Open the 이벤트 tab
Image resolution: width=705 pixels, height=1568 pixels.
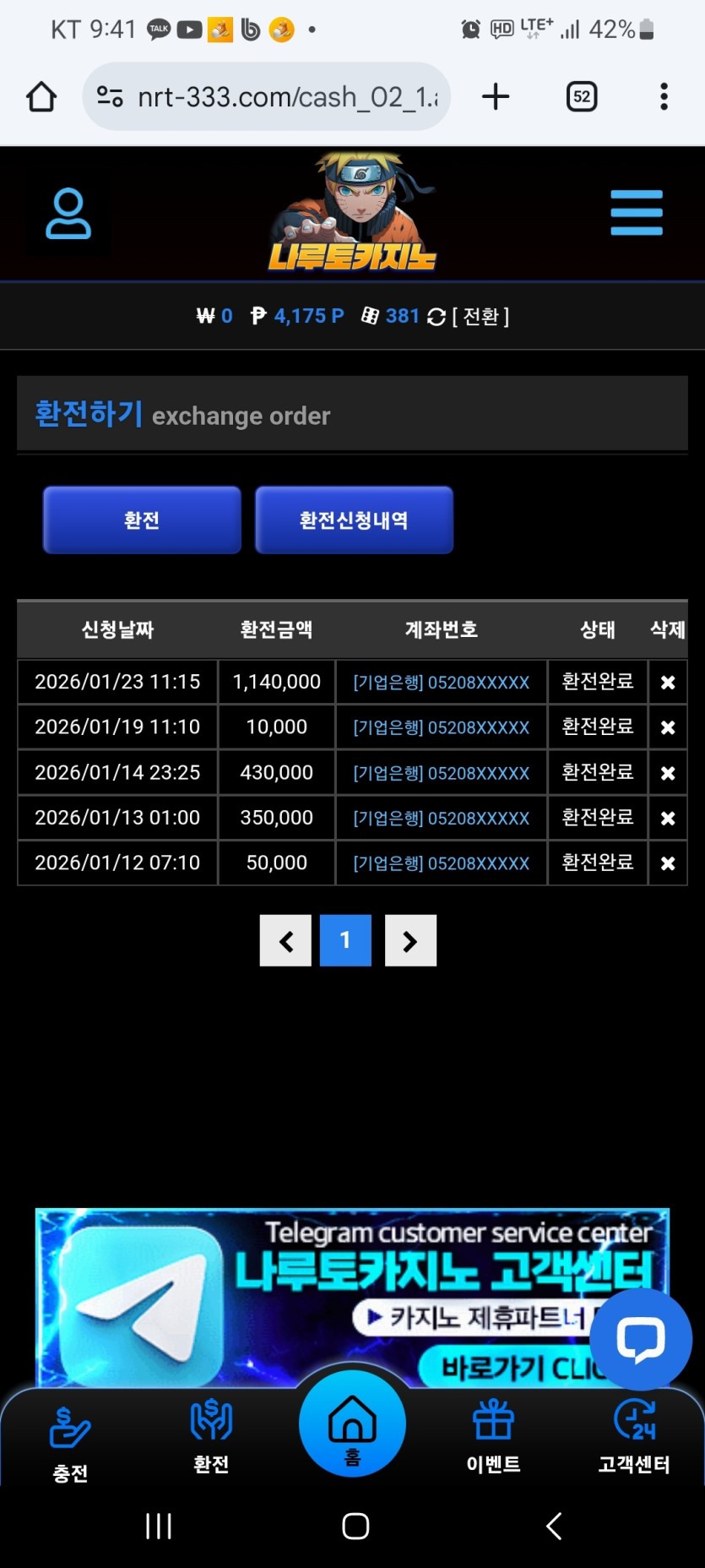click(x=493, y=1436)
